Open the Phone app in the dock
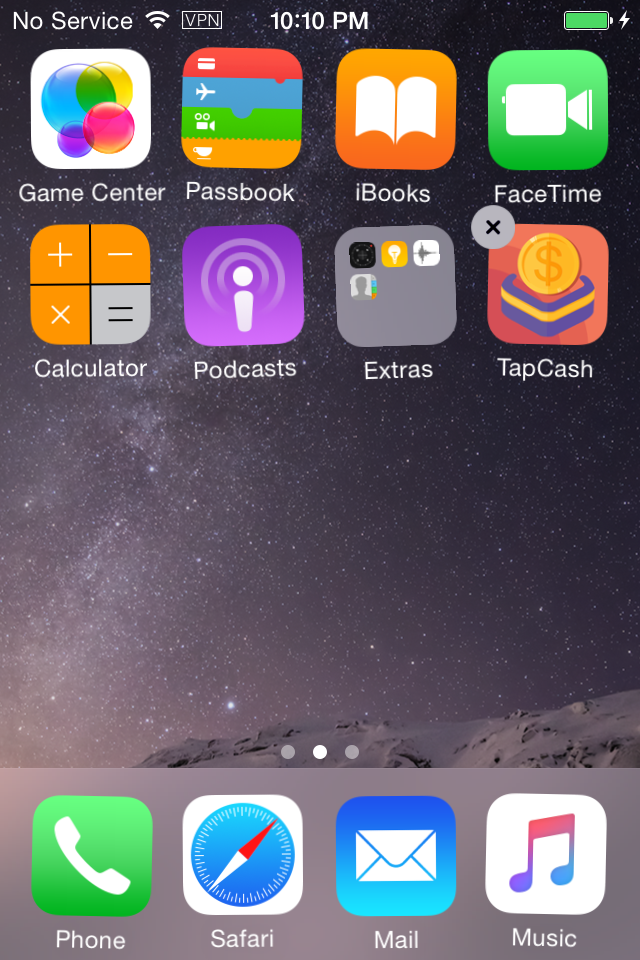640x960 pixels. pyautogui.click(x=91, y=856)
